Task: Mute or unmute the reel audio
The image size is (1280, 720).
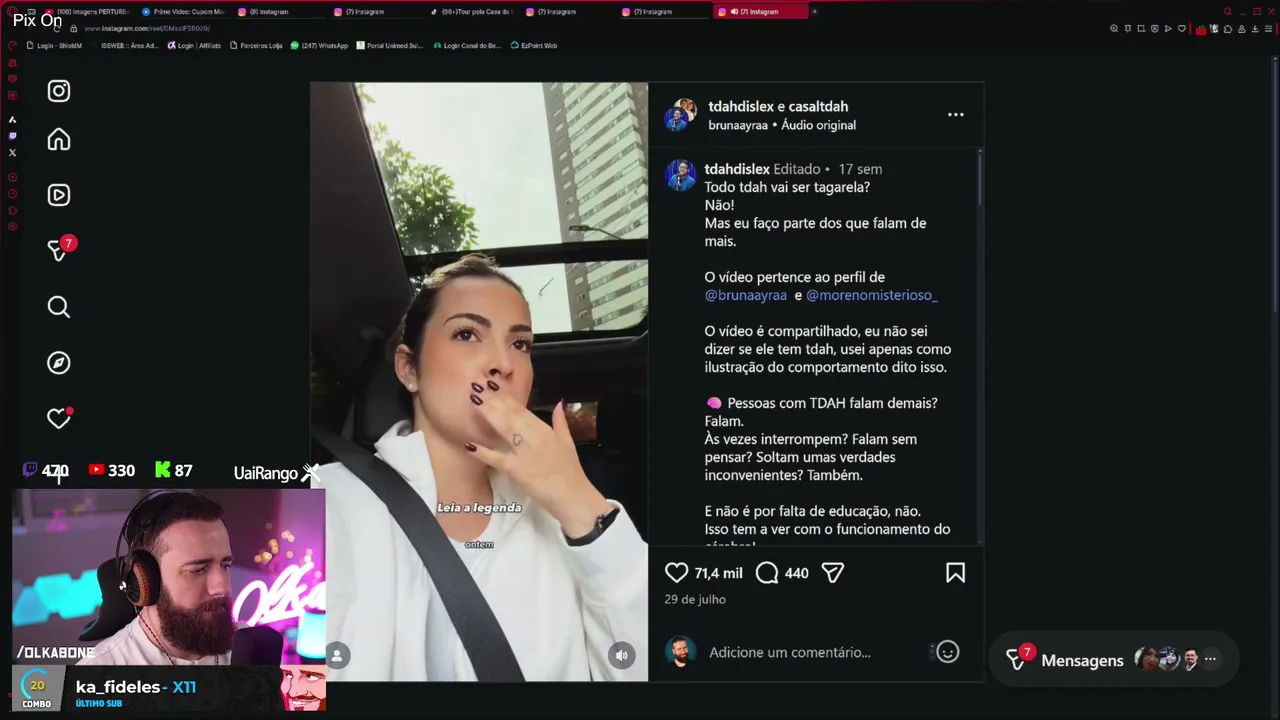Action: pyautogui.click(x=621, y=656)
